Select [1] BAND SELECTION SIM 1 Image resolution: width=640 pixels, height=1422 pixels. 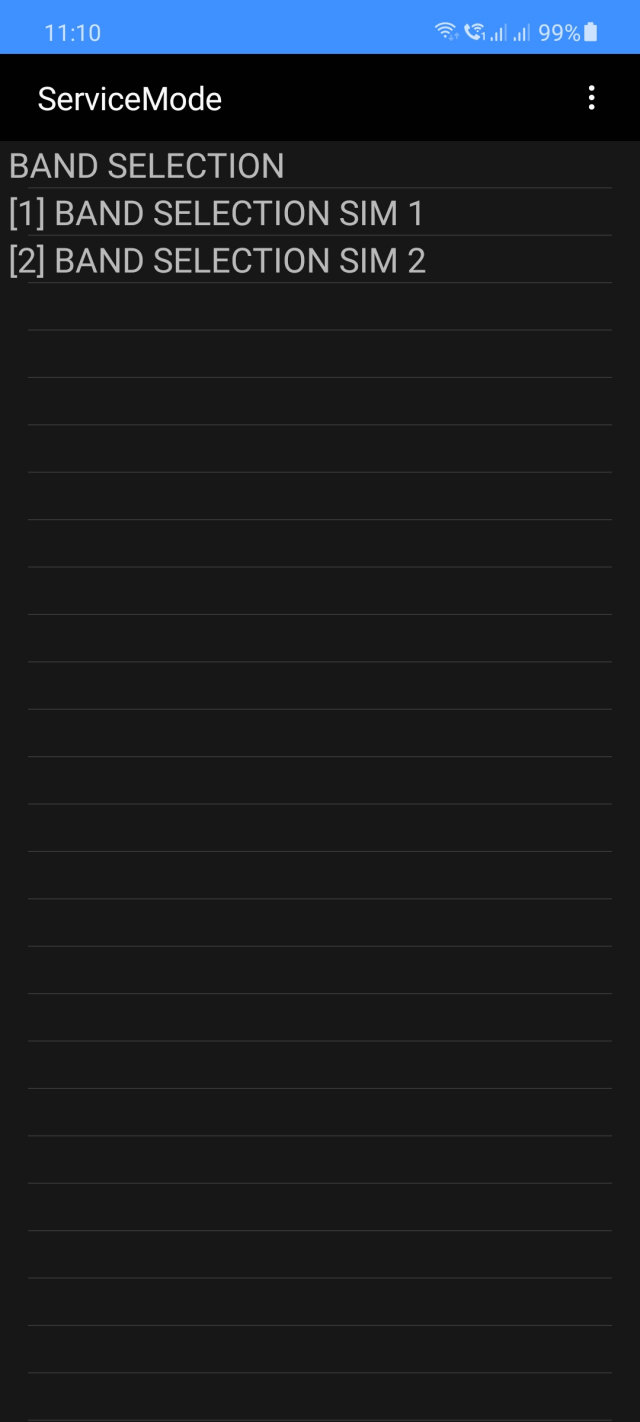click(x=217, y=213)
